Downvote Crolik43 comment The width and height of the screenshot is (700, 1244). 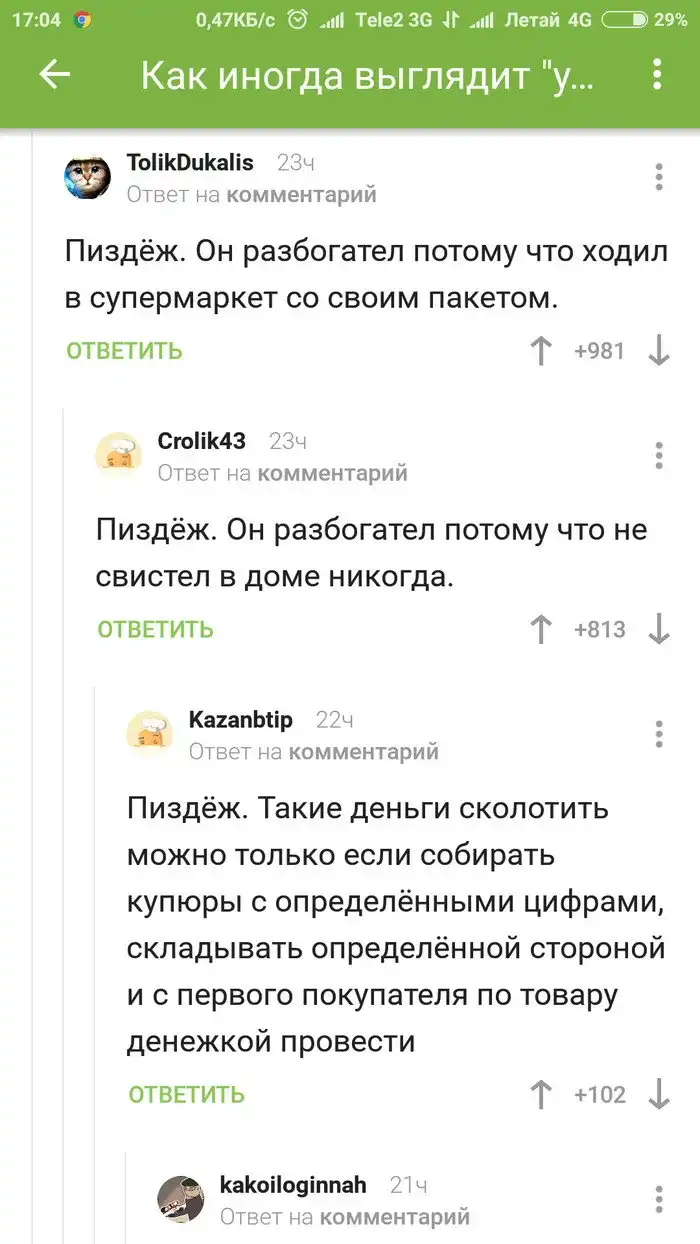pyautogui.click(x=659, y=629)
